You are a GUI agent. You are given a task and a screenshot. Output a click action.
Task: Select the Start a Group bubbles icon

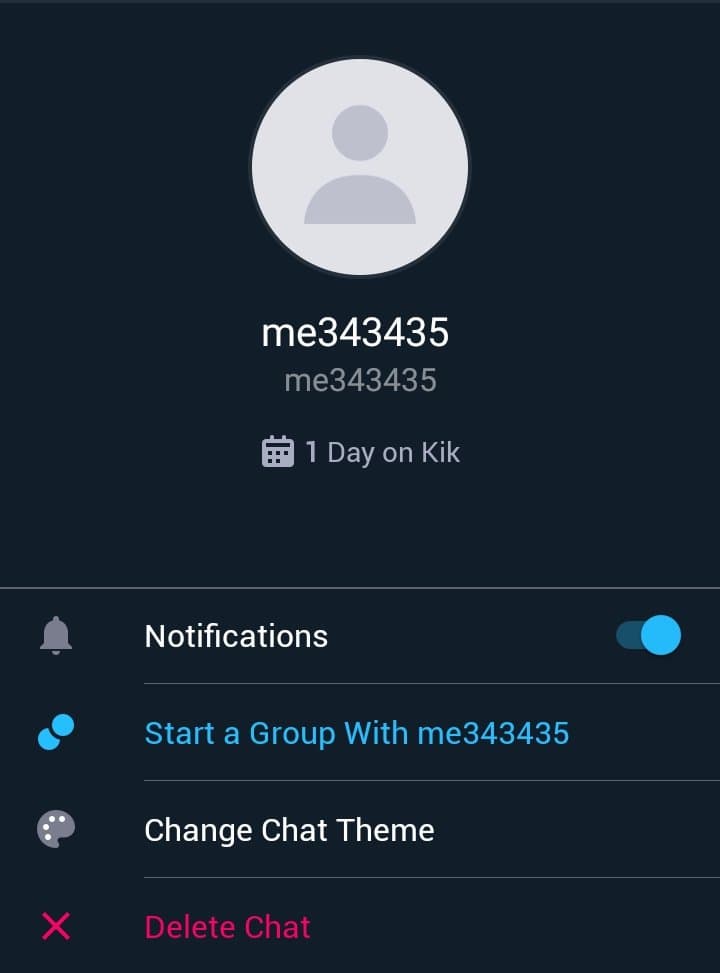point(55,733)
